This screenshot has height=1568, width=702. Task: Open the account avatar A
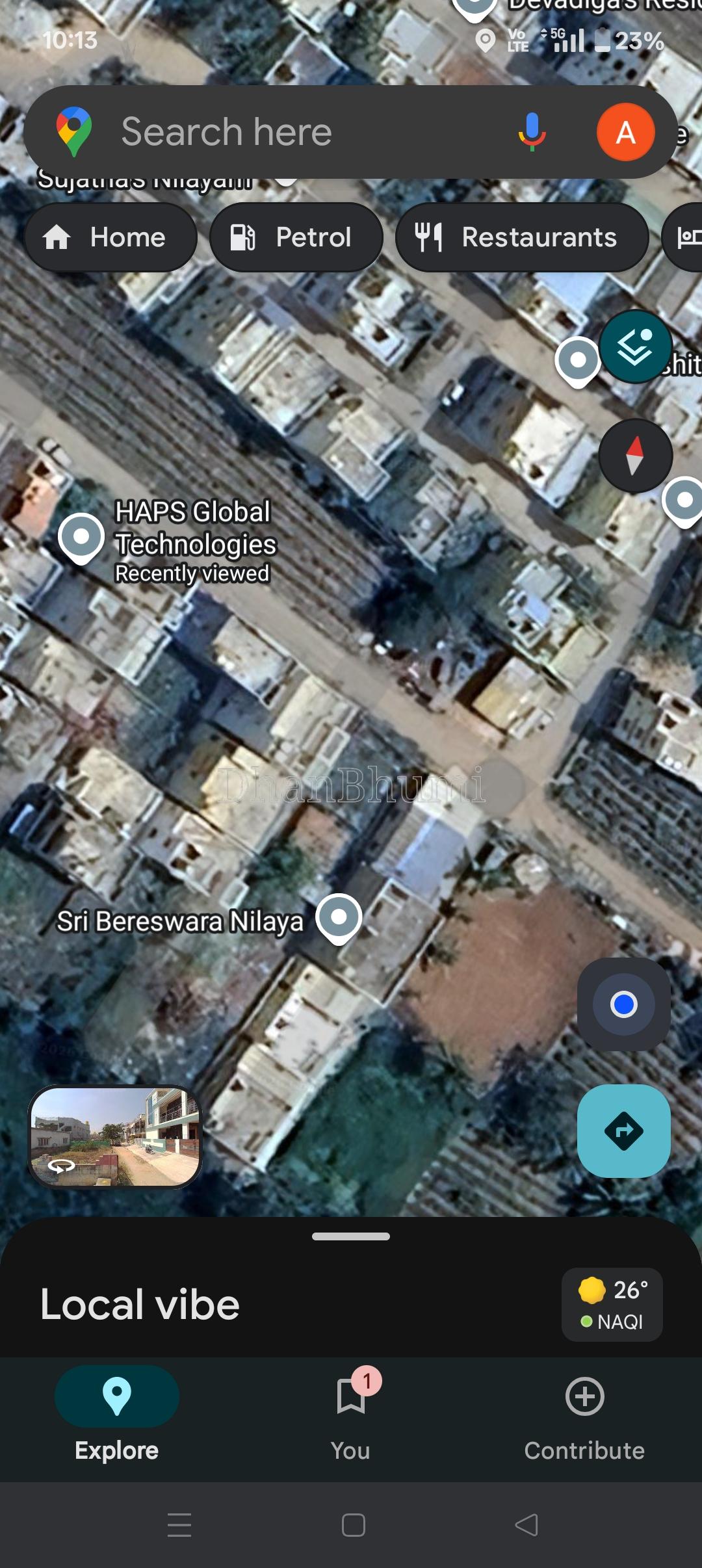click(625, 132)
